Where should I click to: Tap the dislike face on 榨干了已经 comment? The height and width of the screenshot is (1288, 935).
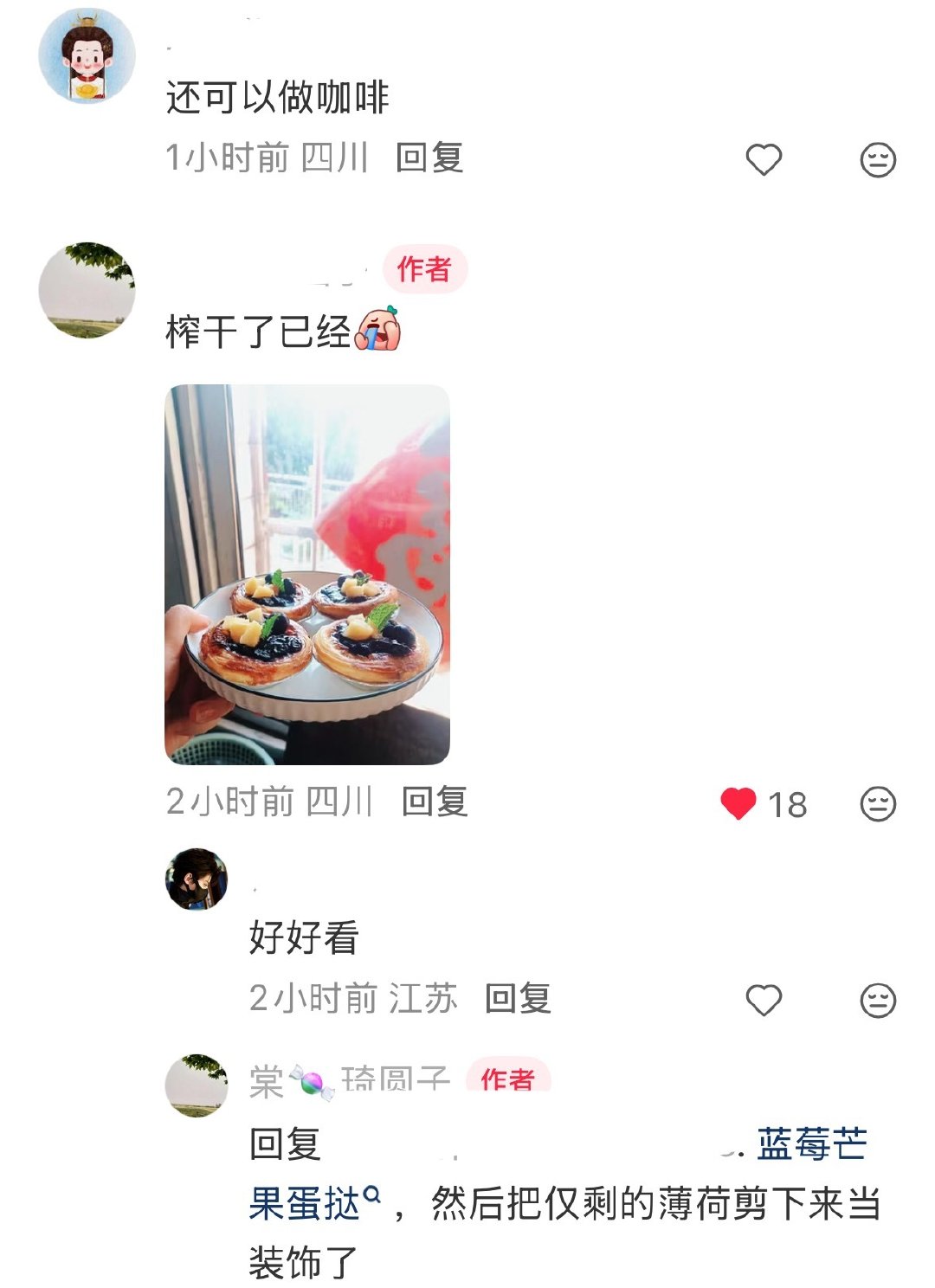[878, 803]
